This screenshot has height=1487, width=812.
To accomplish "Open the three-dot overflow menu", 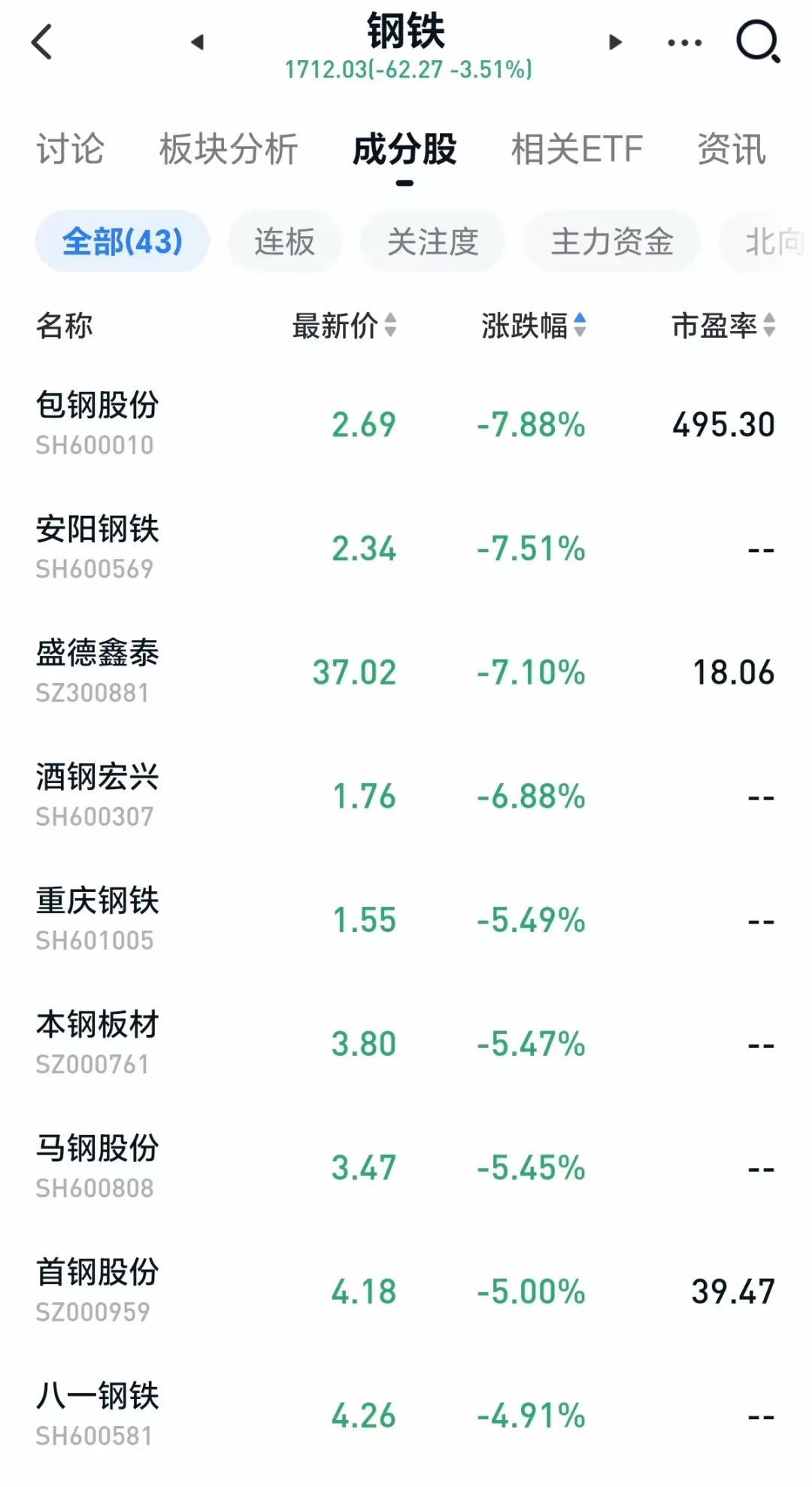I will [684, 43].
